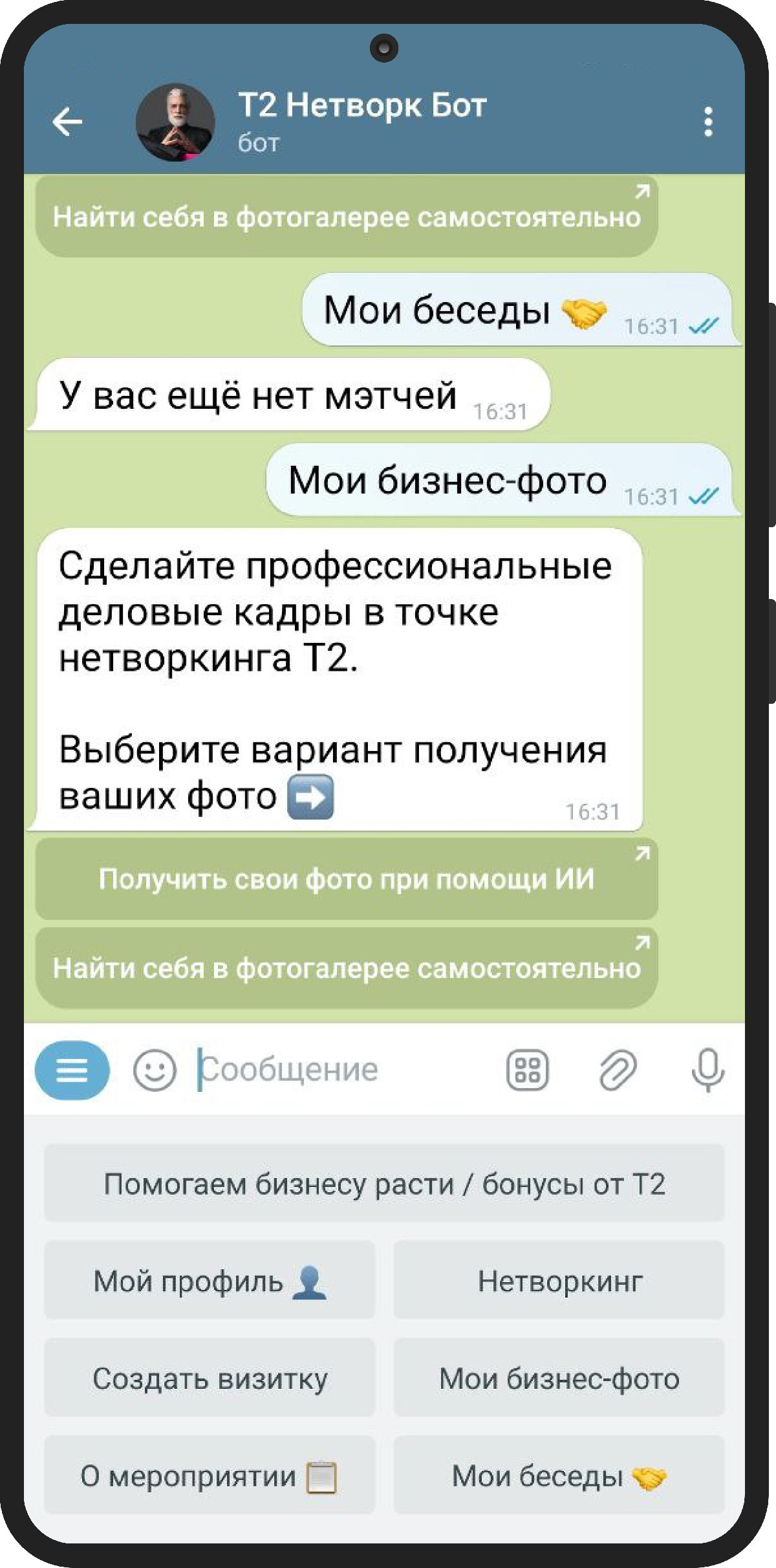
Task: Choose Нетворкинг
Action: pos(559,1280)
